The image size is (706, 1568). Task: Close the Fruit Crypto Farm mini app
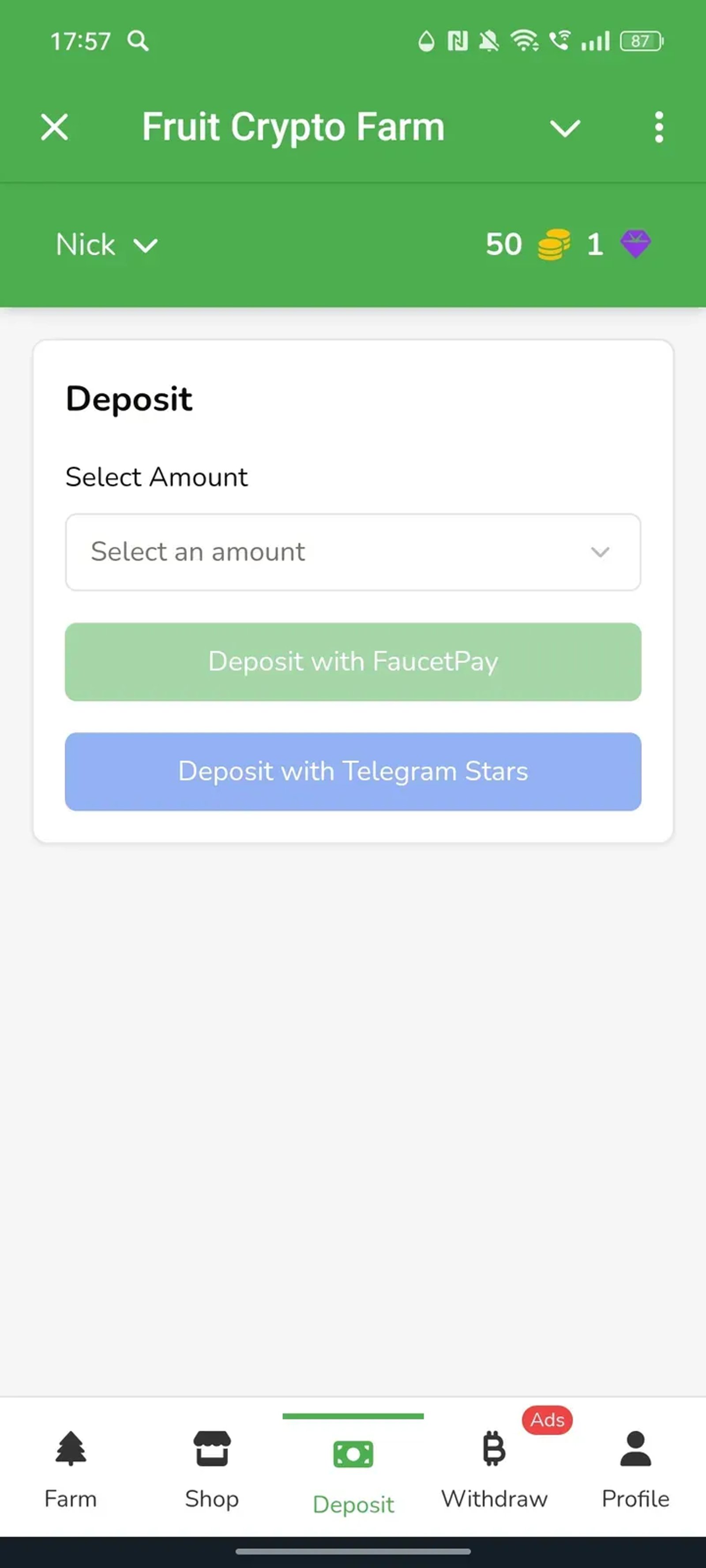[x=54, y=127]
